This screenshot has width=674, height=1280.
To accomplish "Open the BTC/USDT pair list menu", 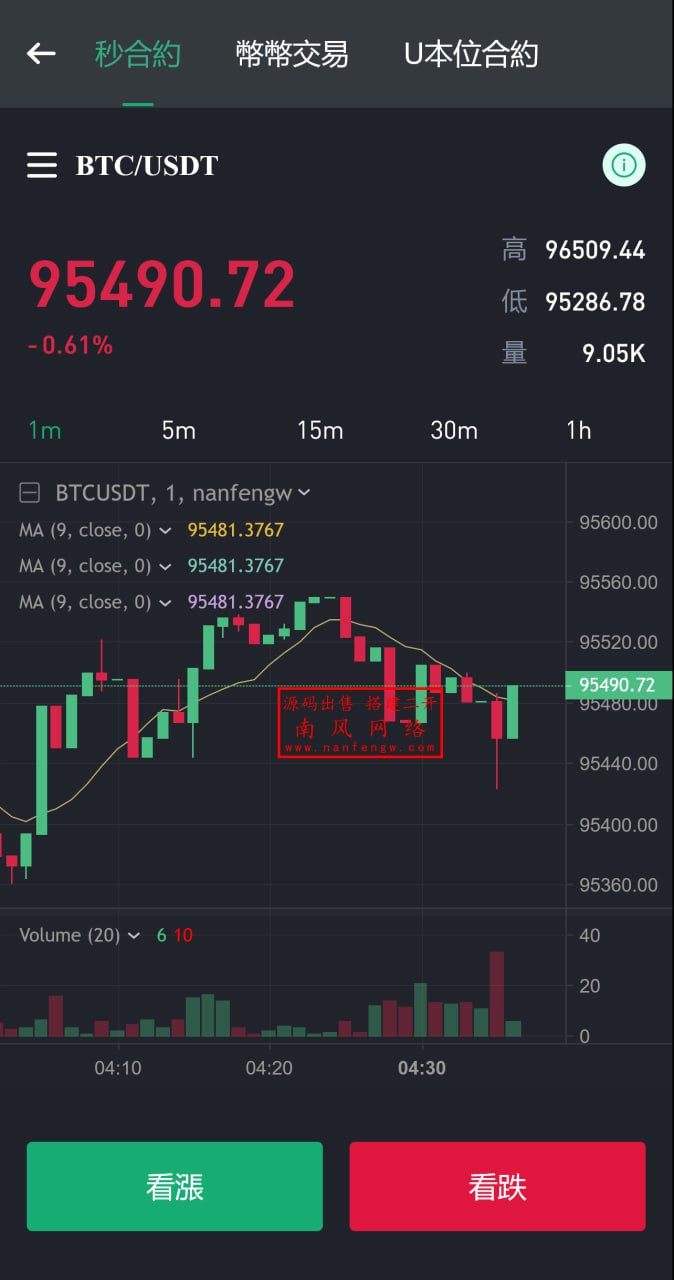I will pyautogui.click(x=41, y=165).
